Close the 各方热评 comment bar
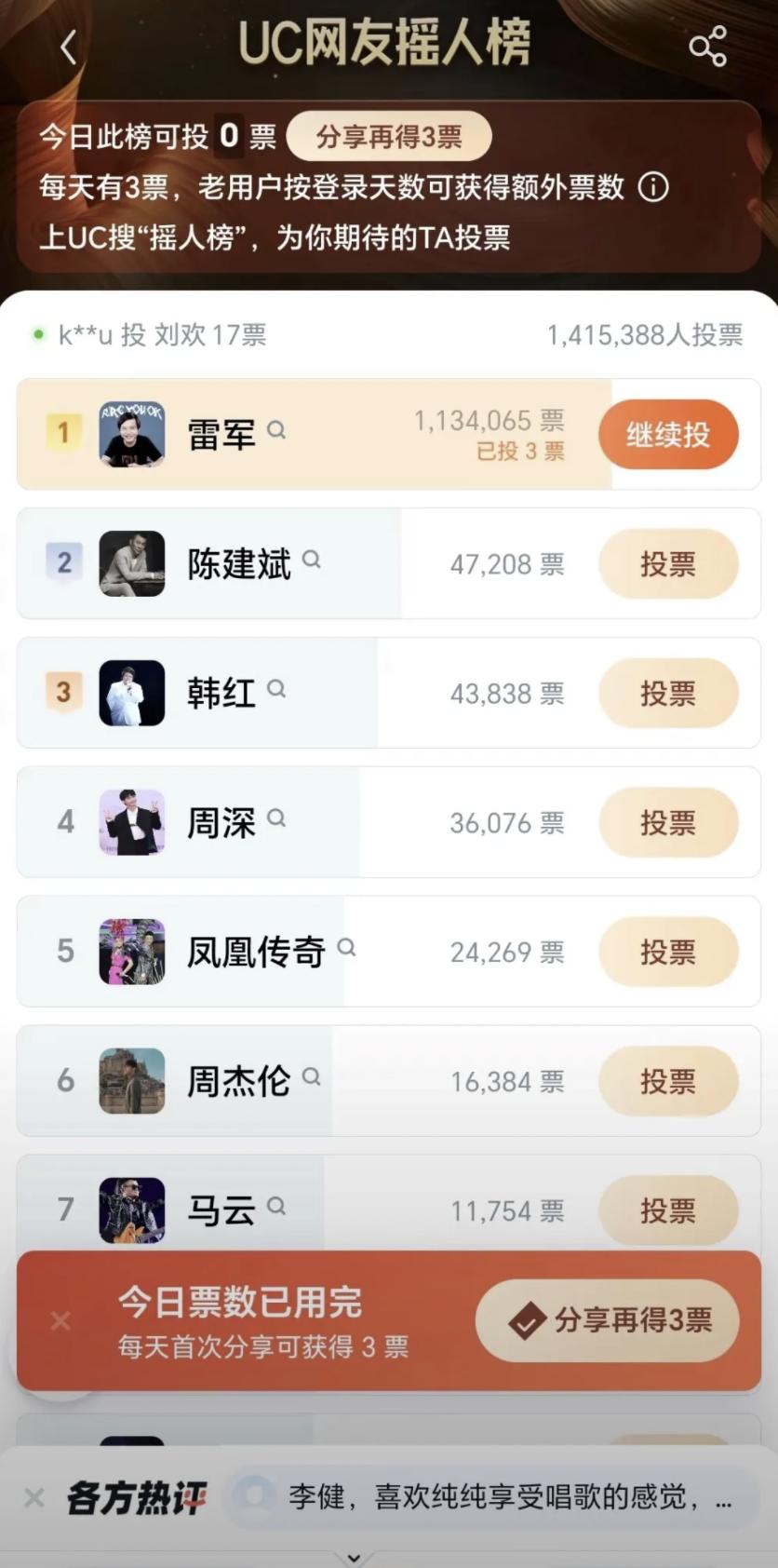This screenshot has height=1568, width=778. coord(34,1497)
